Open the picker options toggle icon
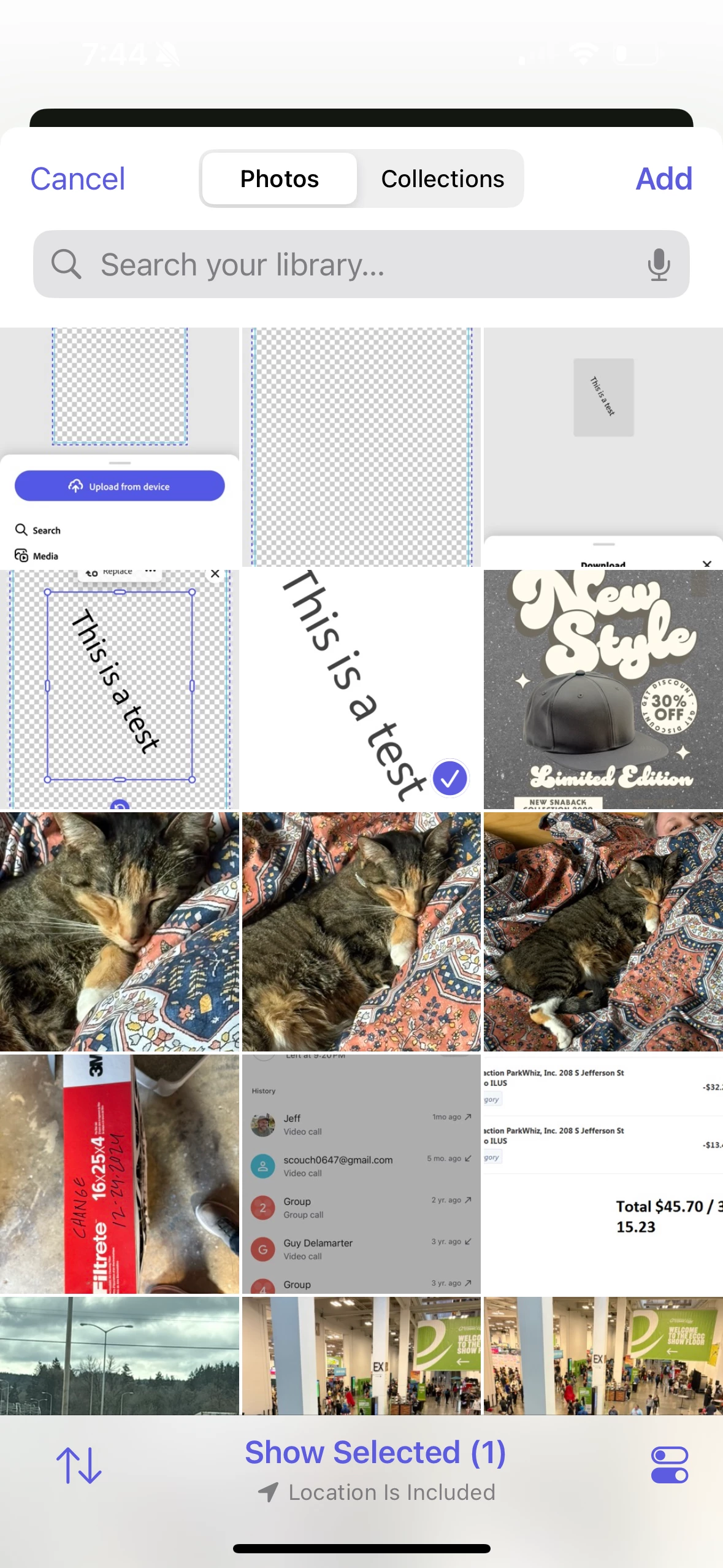 click(x=669, y=1466)
